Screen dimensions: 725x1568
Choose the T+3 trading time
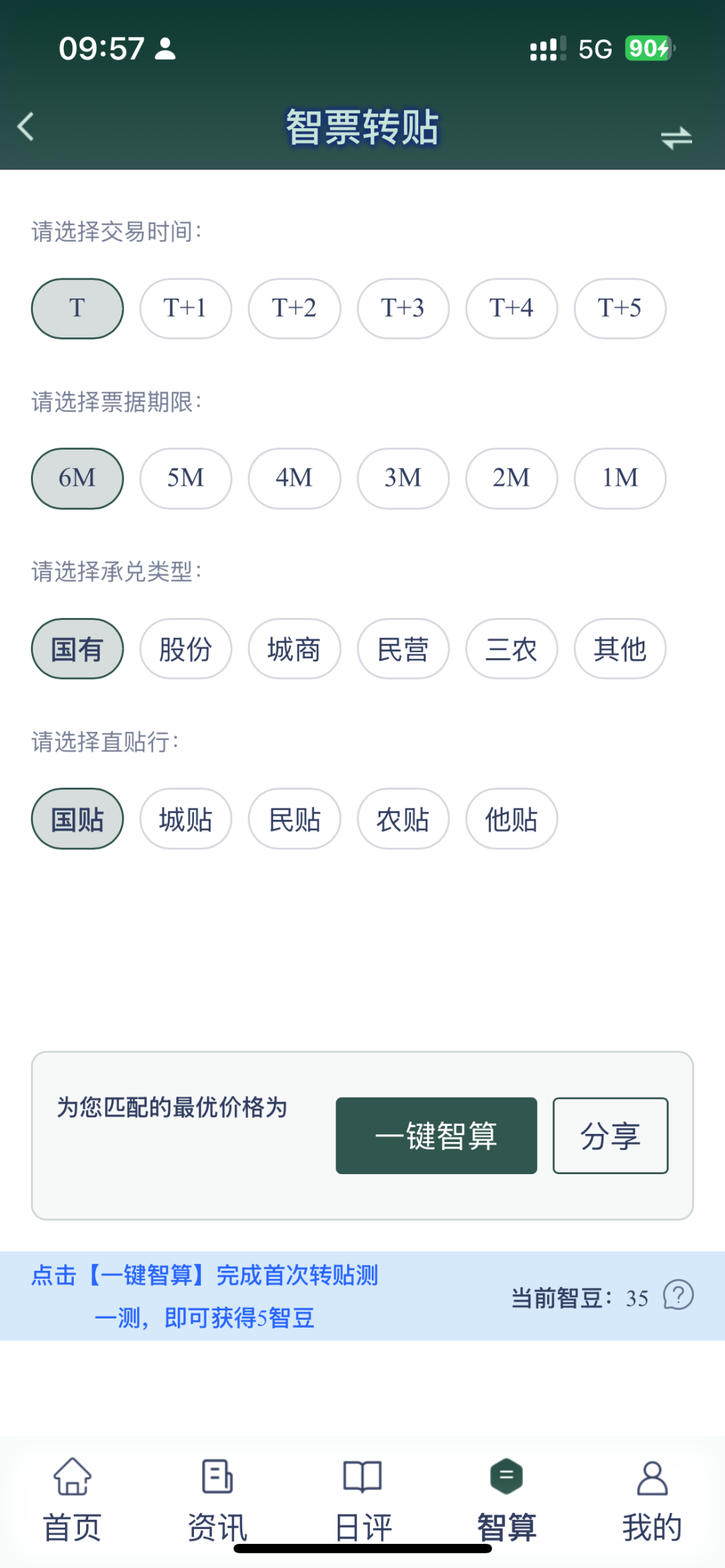tap(403, 309)
